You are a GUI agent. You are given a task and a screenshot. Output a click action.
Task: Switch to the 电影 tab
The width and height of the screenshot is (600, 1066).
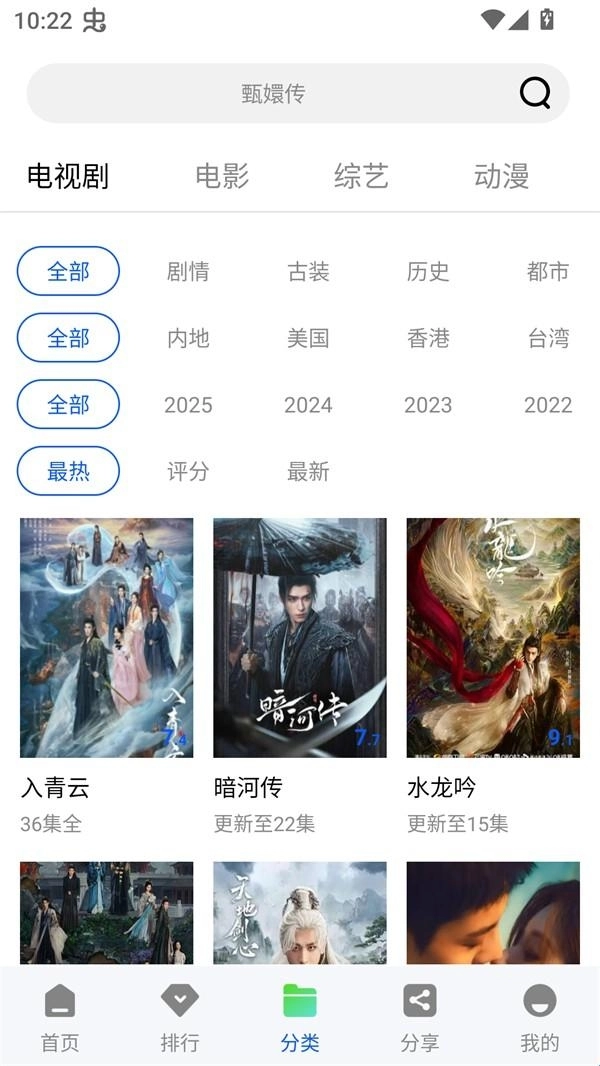(222, 176)
